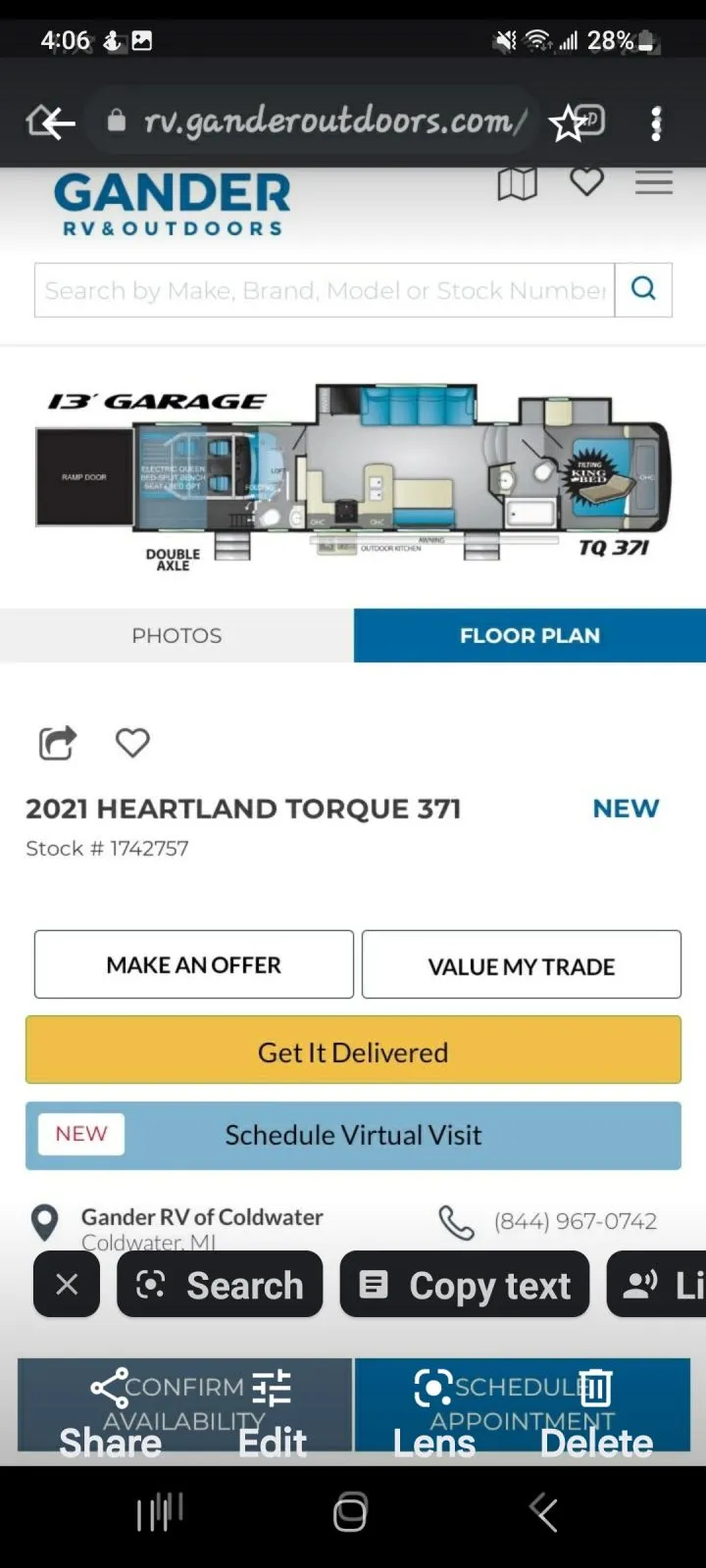Go back with the browser arrow

point(51,122)
